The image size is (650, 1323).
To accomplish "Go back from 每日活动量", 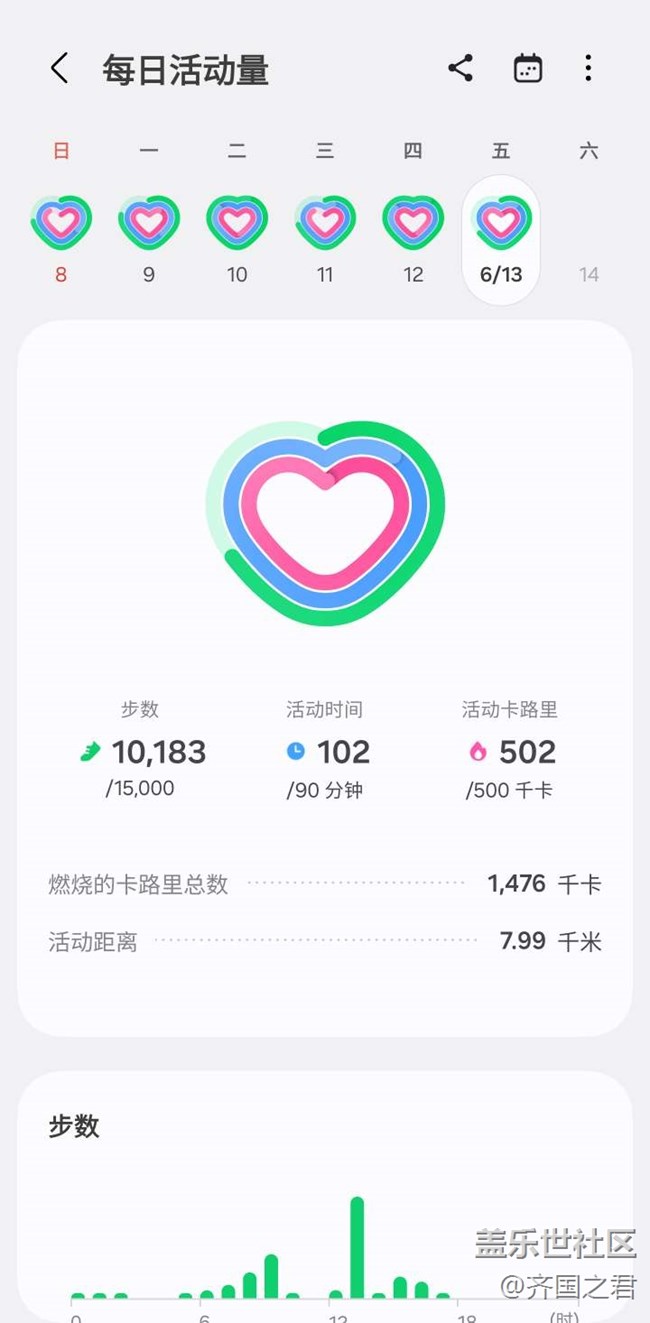I will pyautogui.click(x=60, y=69).
